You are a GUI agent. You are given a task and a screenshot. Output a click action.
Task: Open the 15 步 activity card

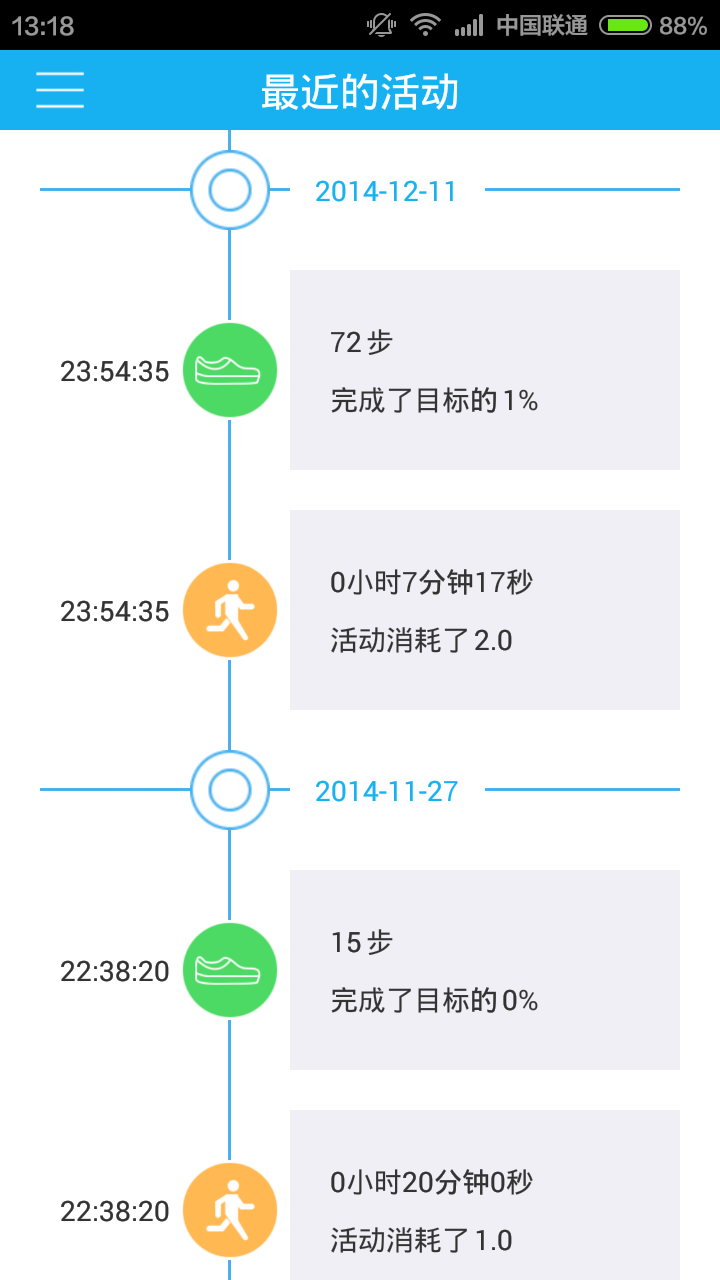(x=484, y=970)
